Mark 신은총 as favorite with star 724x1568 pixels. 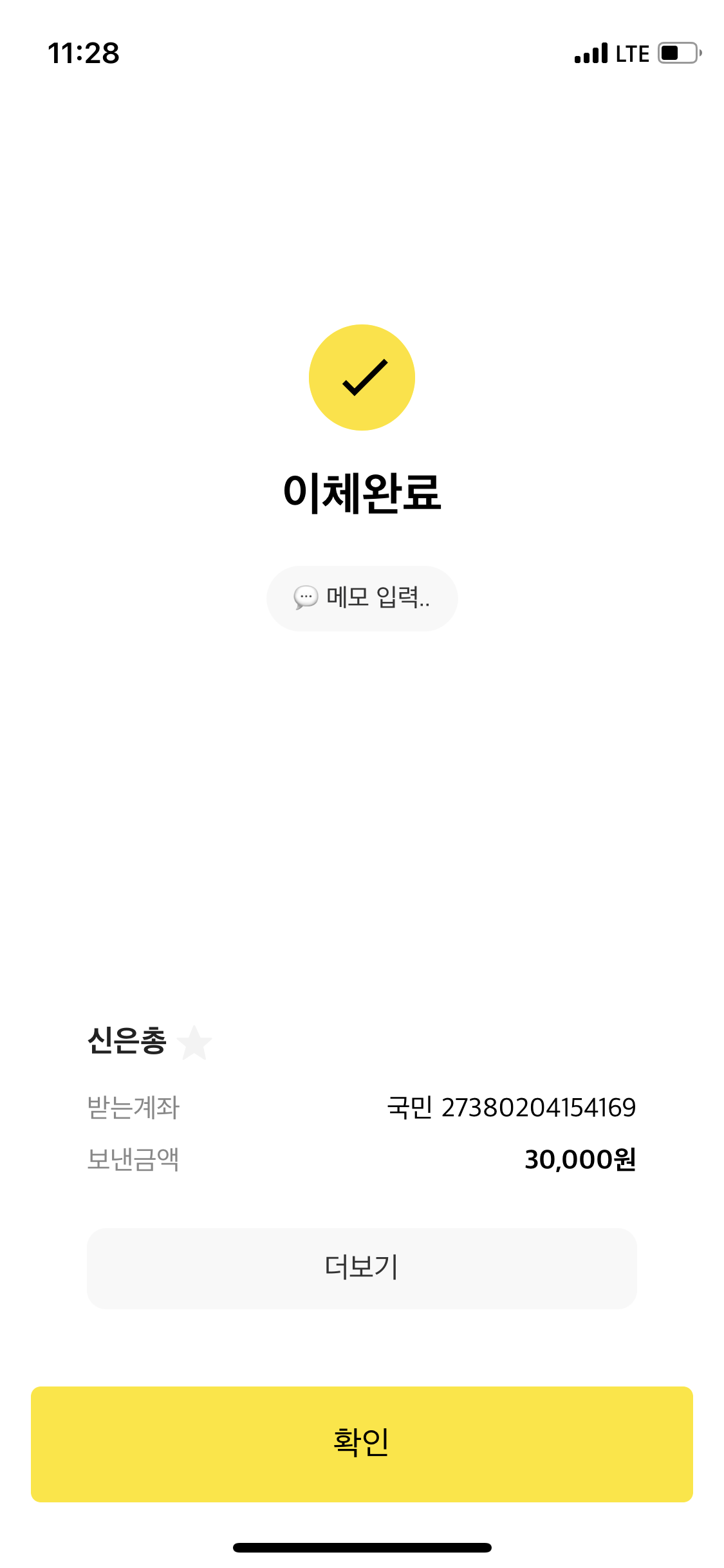tap(194, 1043)
